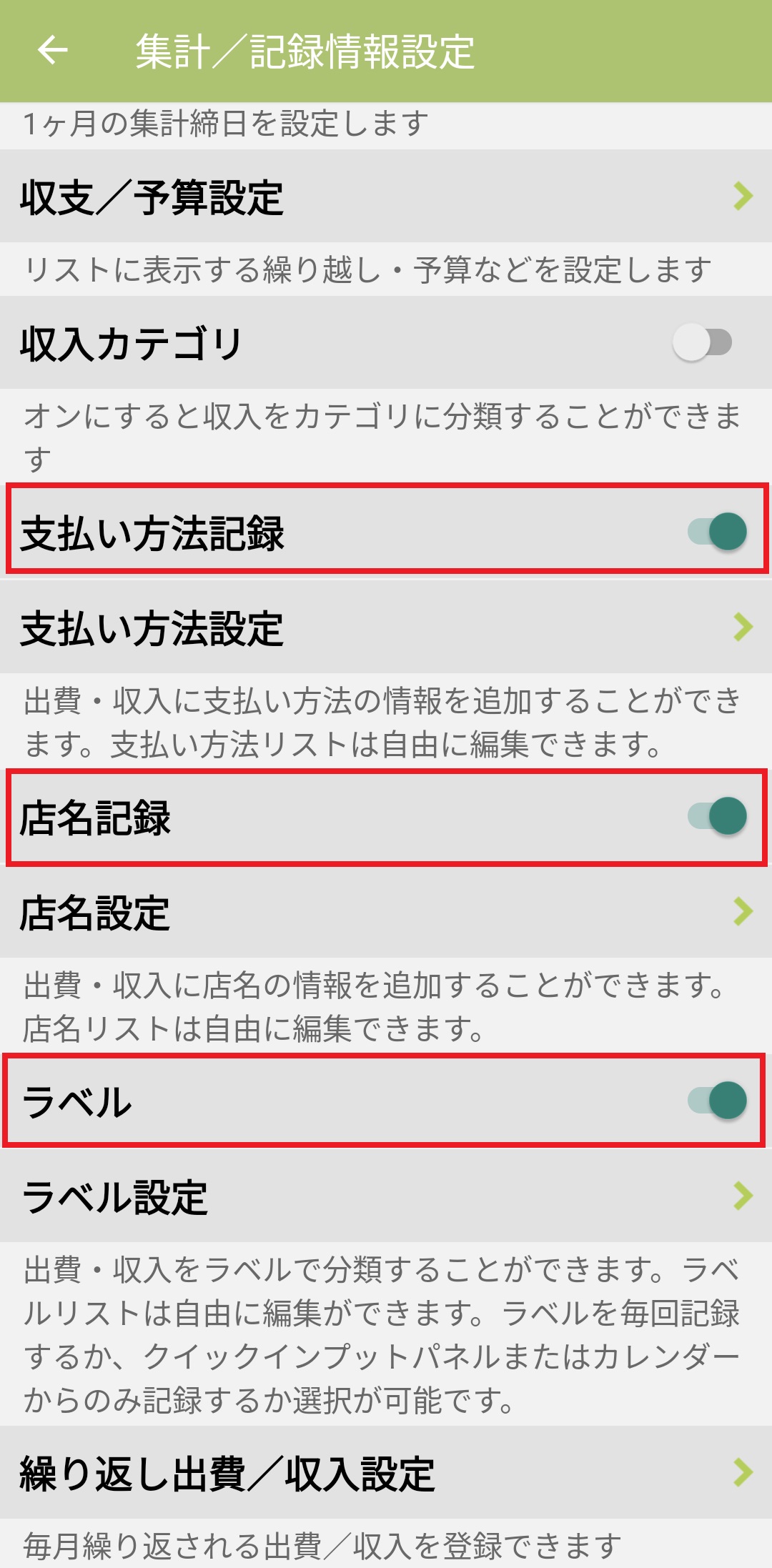The image size is (772, 1568).
Task: Turn off 支払い方法記録
Action: (717, 531)
